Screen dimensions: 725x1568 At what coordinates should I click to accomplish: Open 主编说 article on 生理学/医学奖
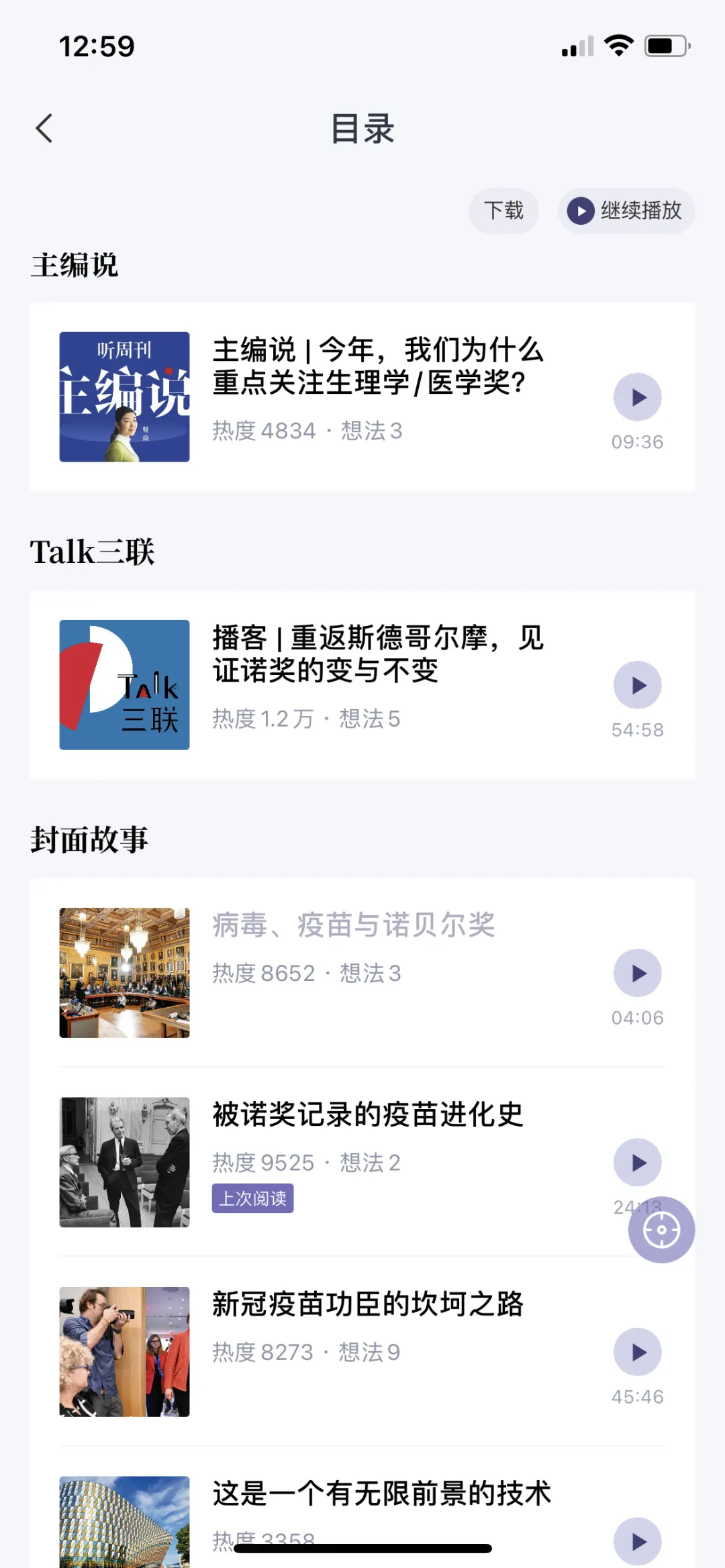(377, 366)
